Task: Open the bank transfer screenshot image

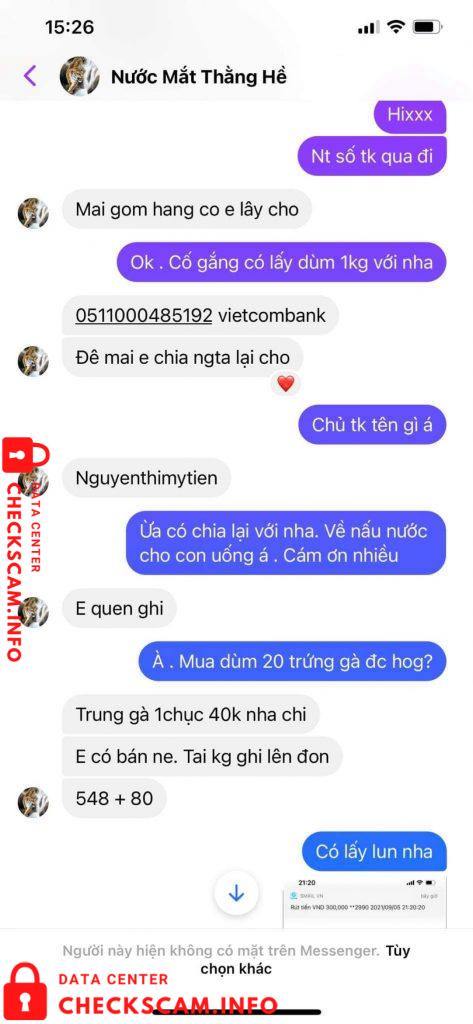Action: point(365,902)
